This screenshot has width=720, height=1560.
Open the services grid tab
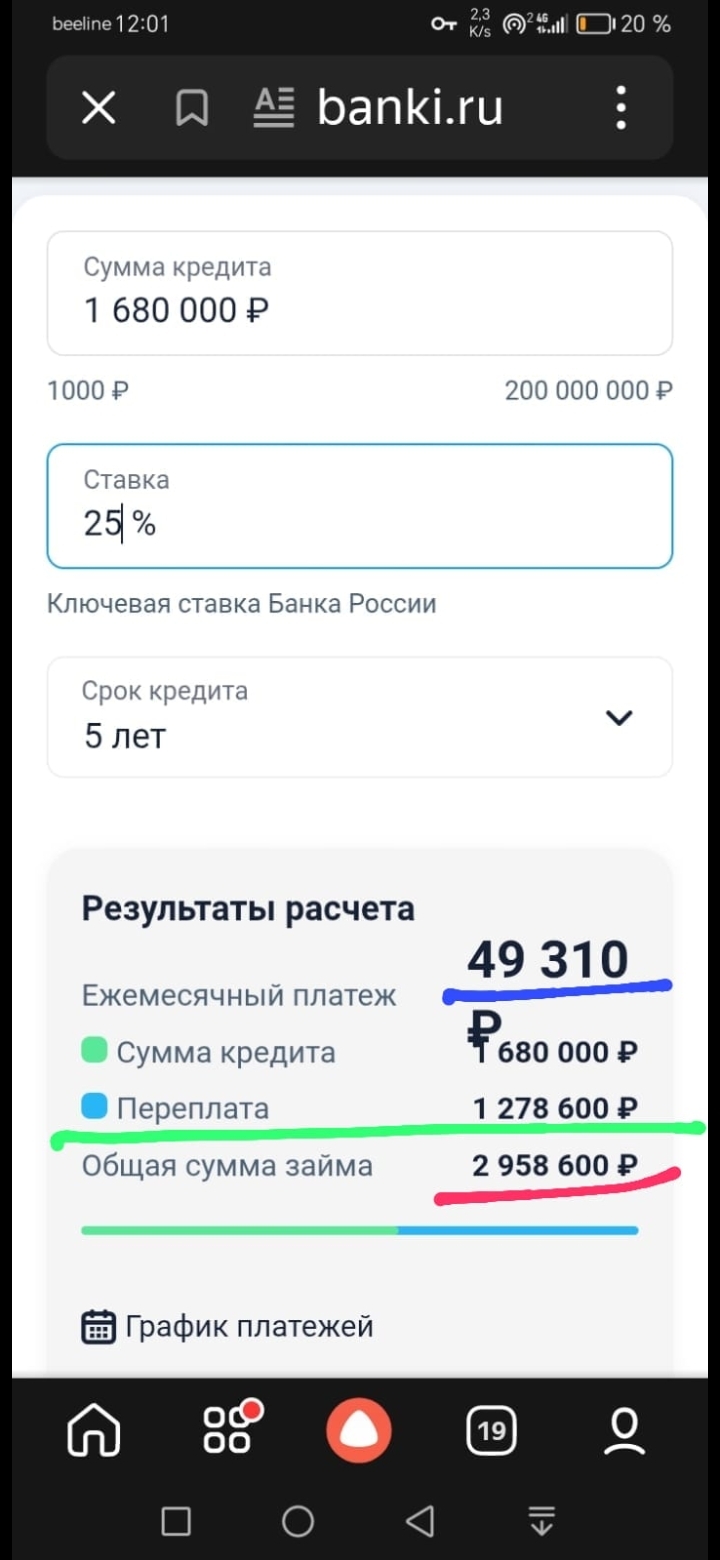pos(228,1431)
